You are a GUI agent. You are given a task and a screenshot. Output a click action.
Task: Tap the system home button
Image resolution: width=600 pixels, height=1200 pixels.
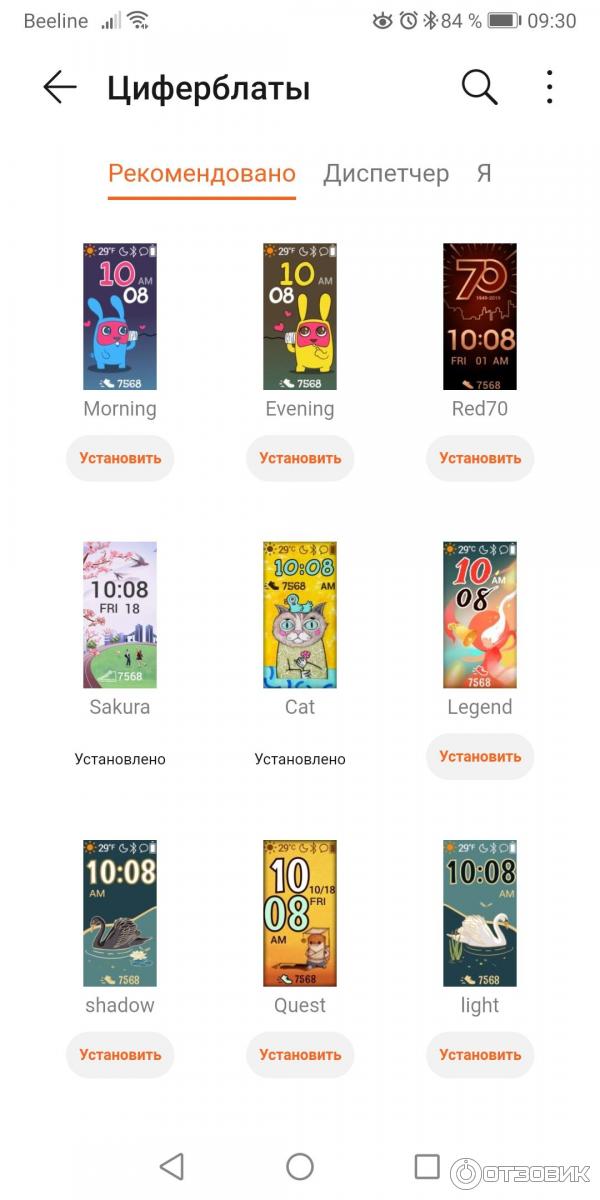tap(300, 1166)
